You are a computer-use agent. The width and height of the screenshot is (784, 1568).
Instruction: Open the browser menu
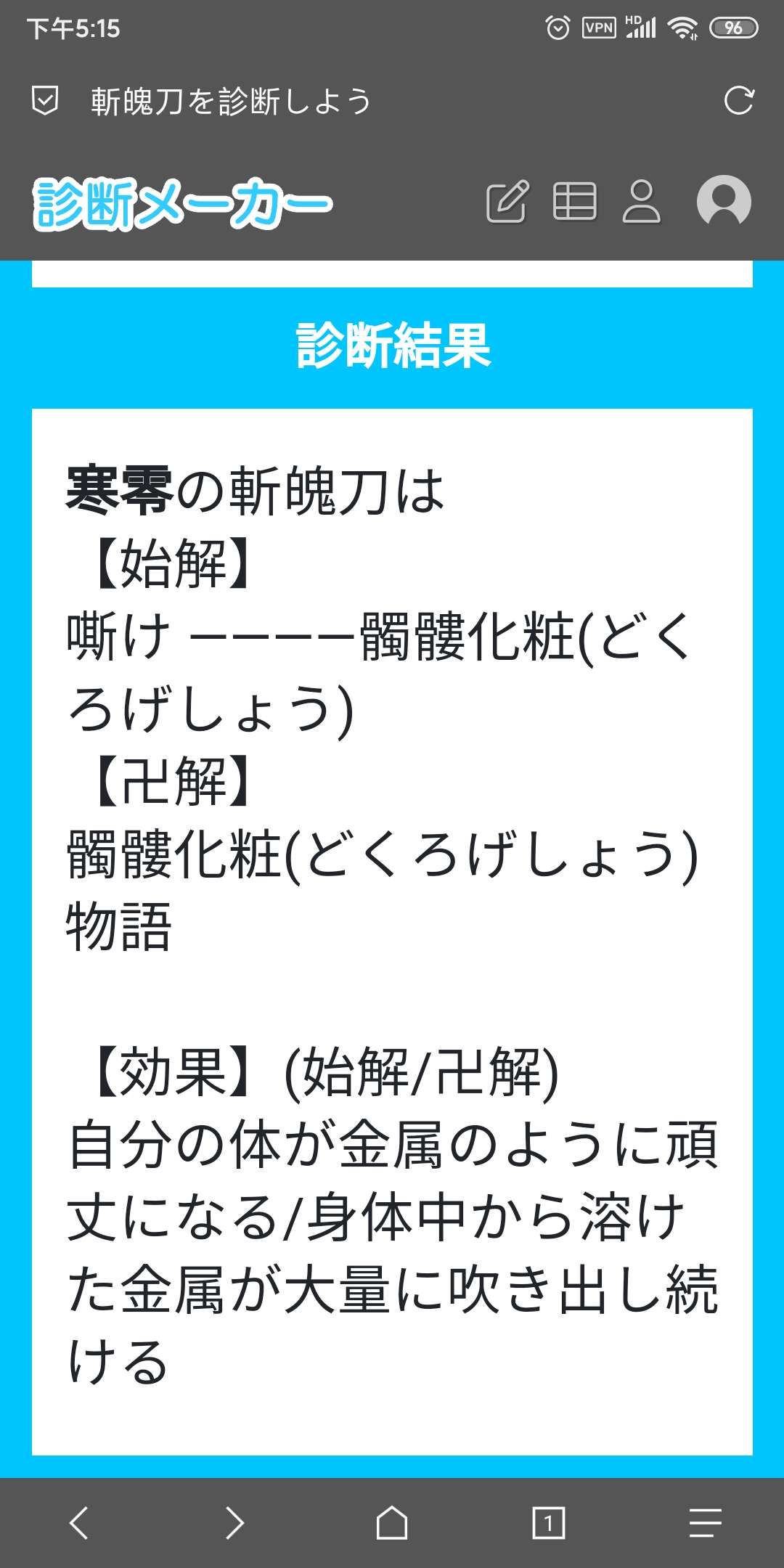705,1522
